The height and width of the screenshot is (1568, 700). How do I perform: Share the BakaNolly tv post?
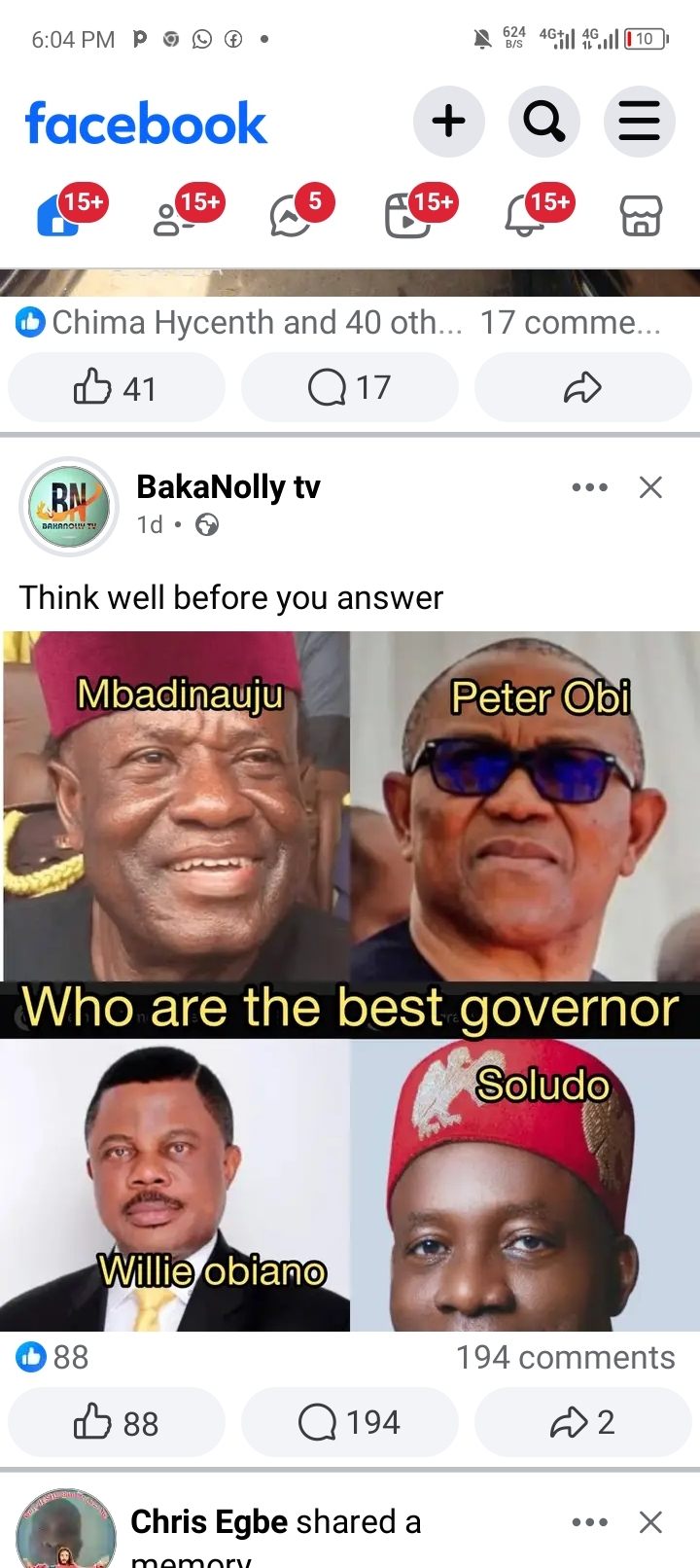[x=582, y=1423]
